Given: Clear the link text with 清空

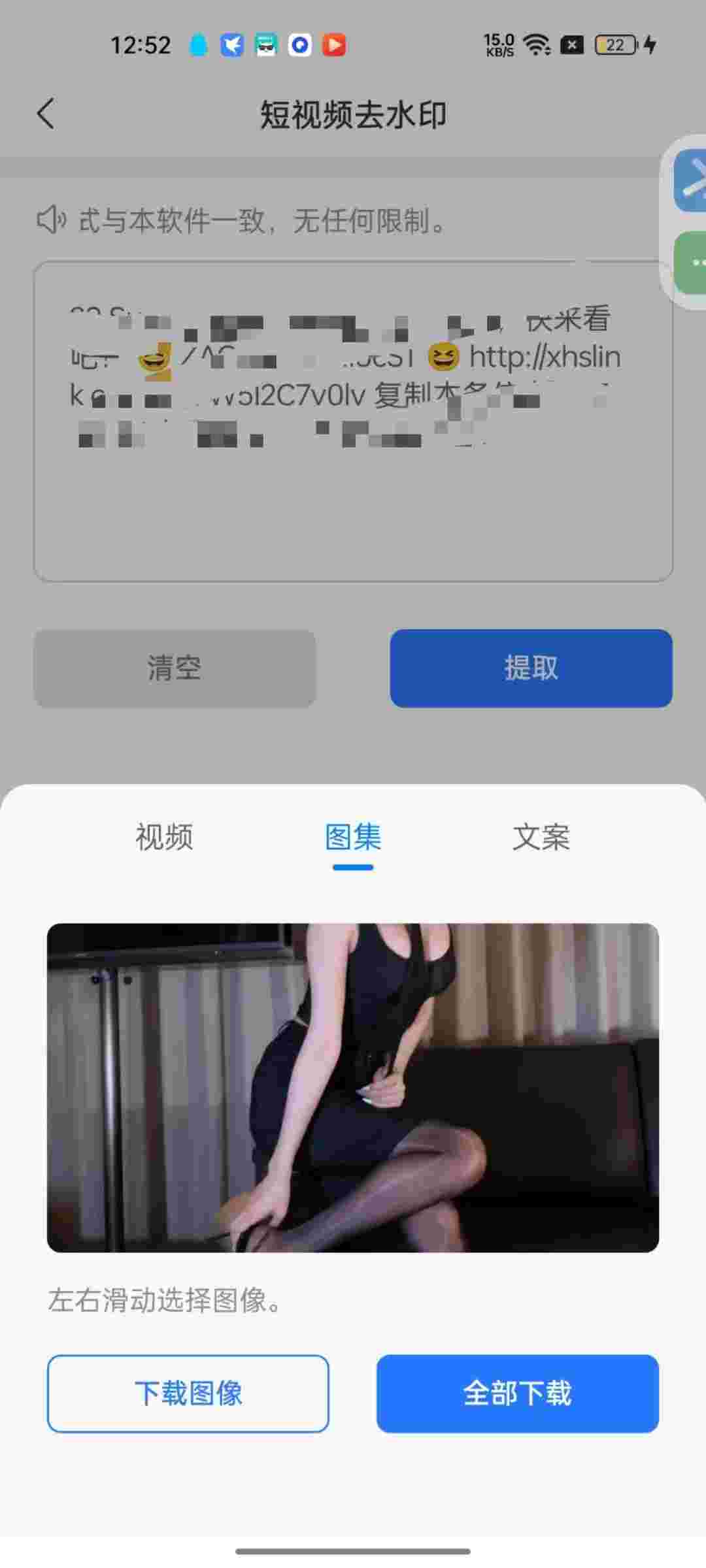Looking at the screenshot, I should click(x=175, y=668).
